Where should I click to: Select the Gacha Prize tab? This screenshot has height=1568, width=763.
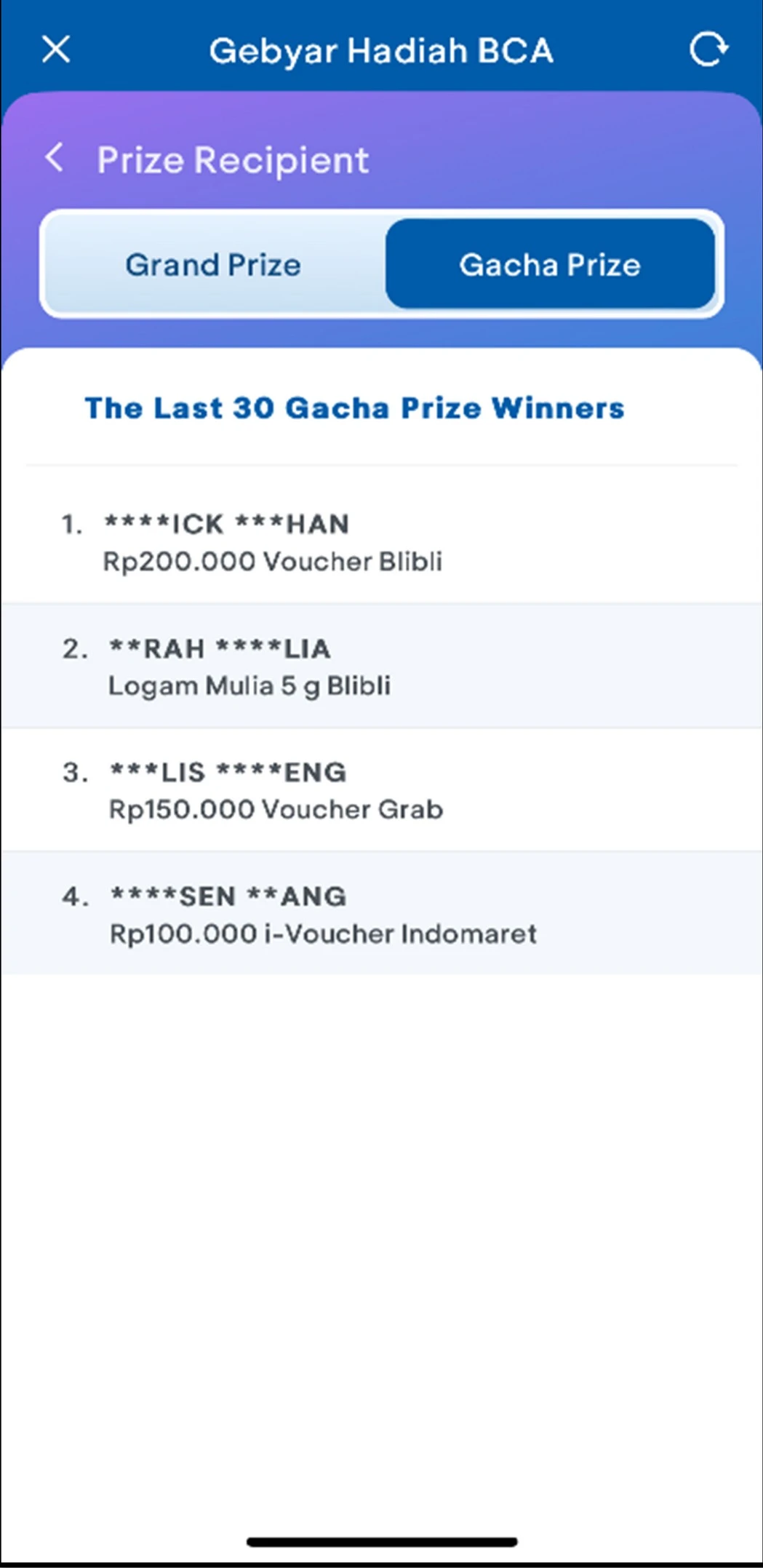click(x=550, y=264)
